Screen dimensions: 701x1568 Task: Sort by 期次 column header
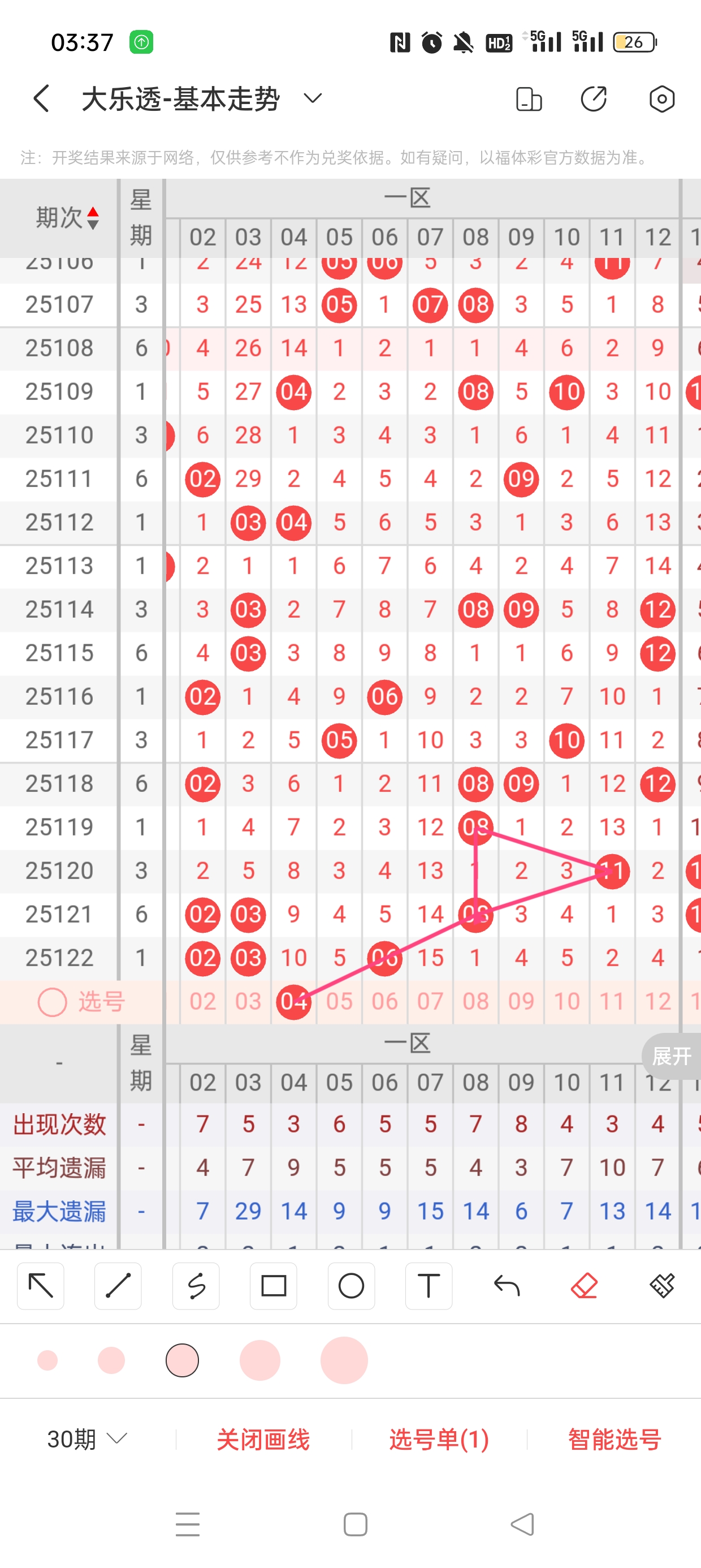[x=66, y=217]
